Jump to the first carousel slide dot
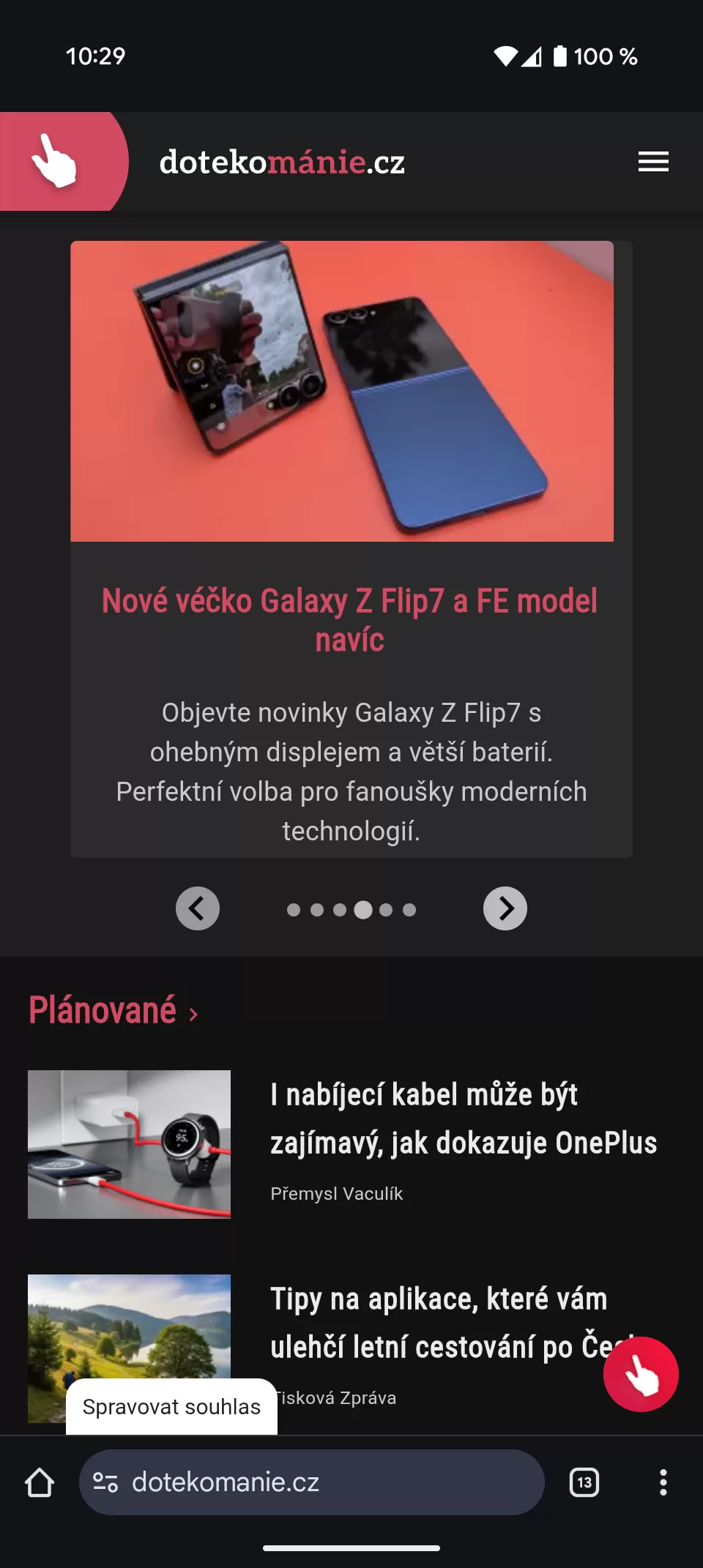 click(294, 910)
